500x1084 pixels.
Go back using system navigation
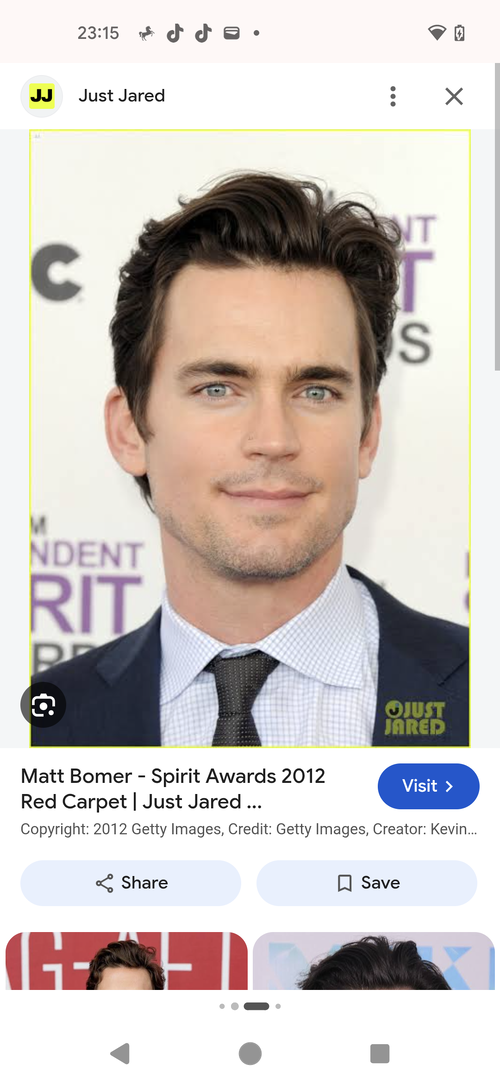[120, 1054]
